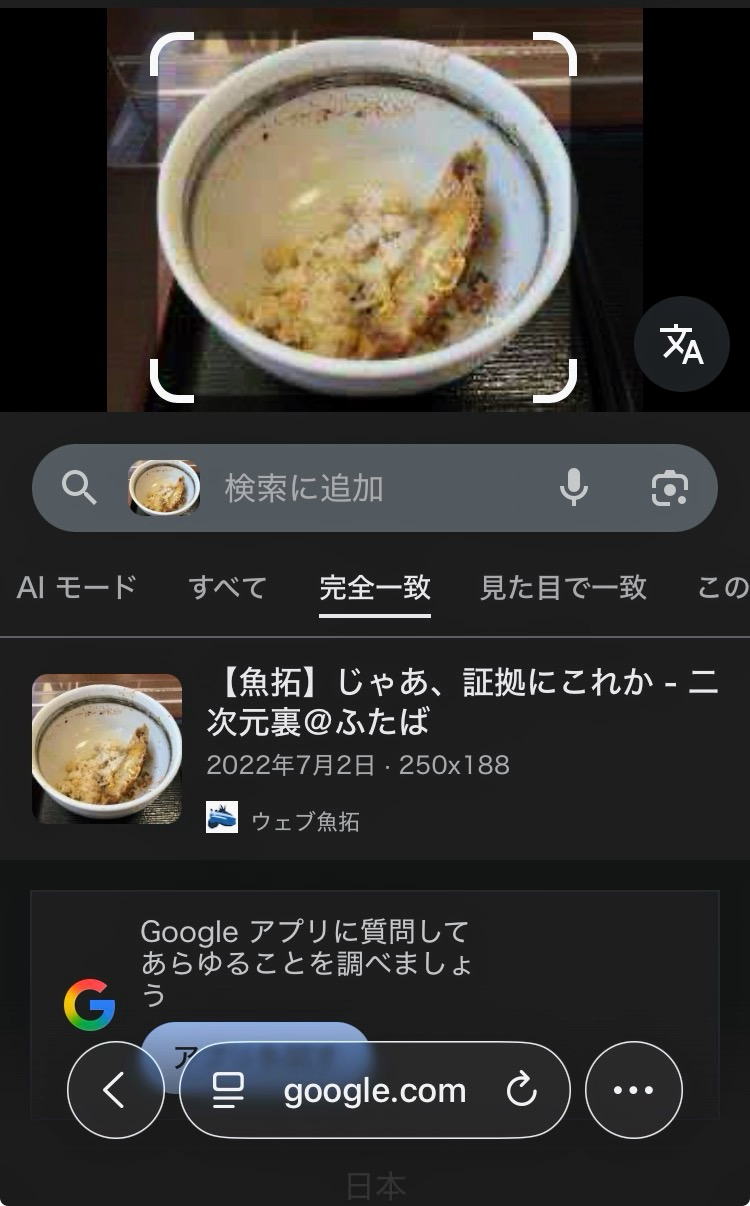Start voice search with the microphone

click(573, 488)
